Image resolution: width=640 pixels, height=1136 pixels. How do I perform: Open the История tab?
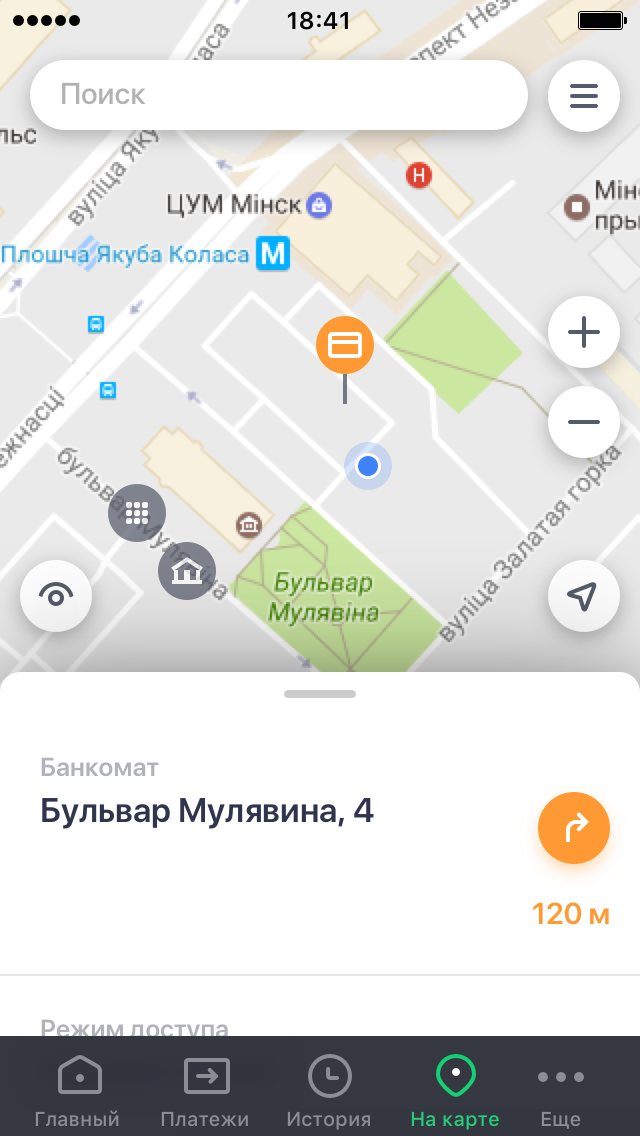[x=329, y=1090]
